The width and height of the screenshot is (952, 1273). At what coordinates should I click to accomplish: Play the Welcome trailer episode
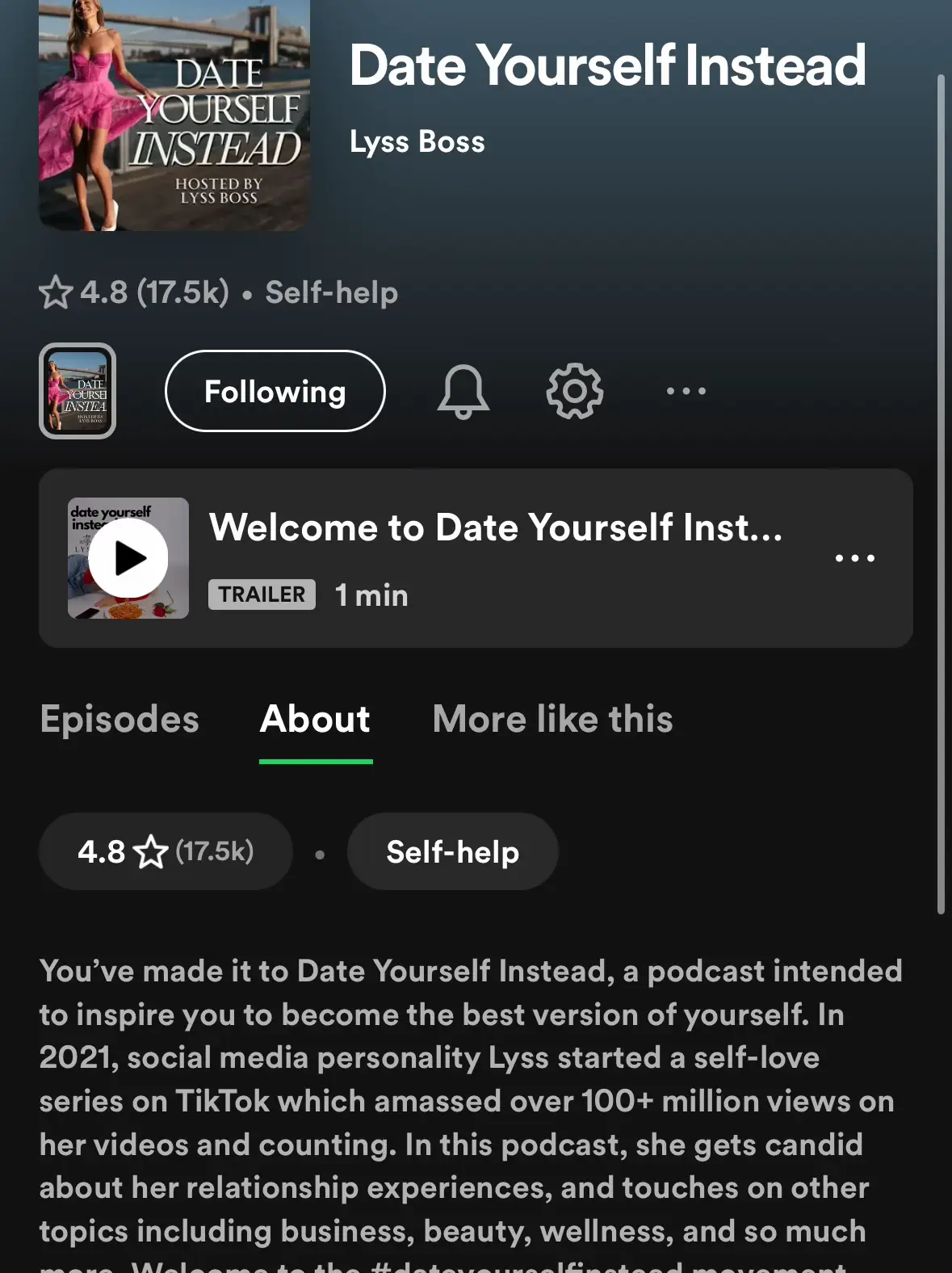click(128, 558)
